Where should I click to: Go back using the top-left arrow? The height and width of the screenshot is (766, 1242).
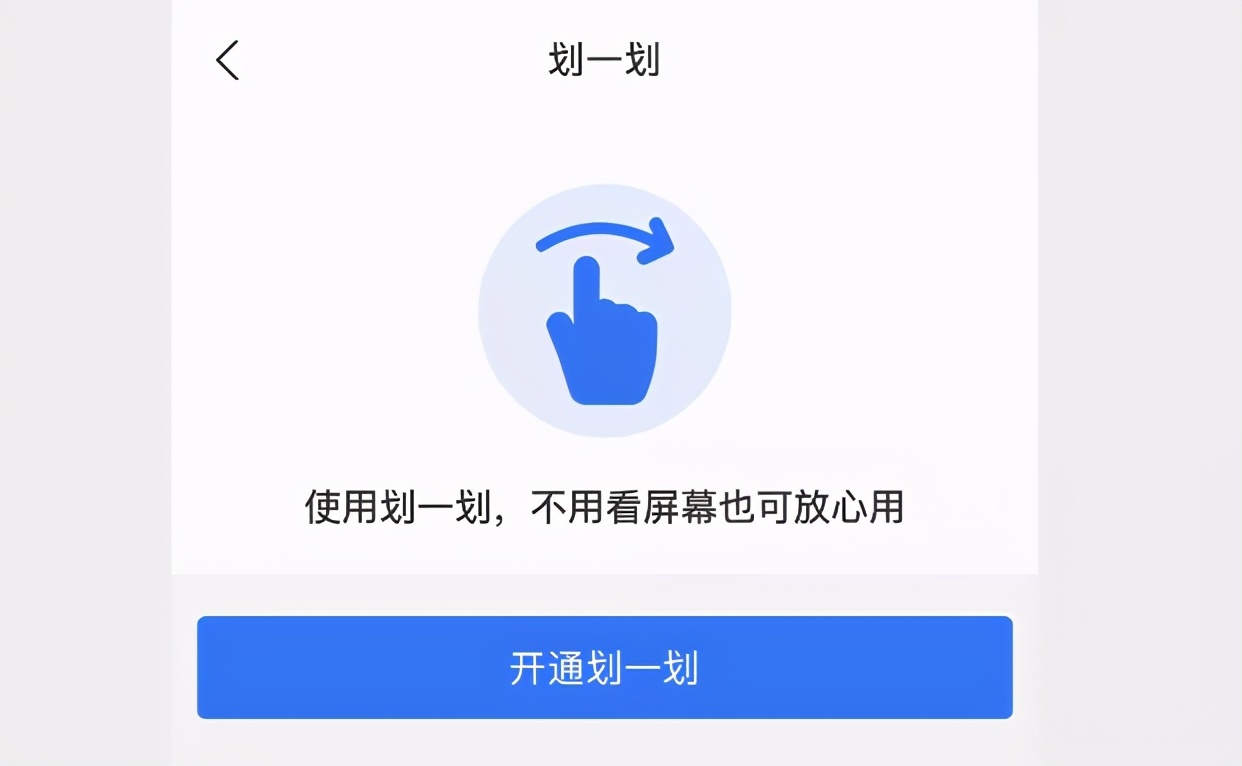coord(228,61)
